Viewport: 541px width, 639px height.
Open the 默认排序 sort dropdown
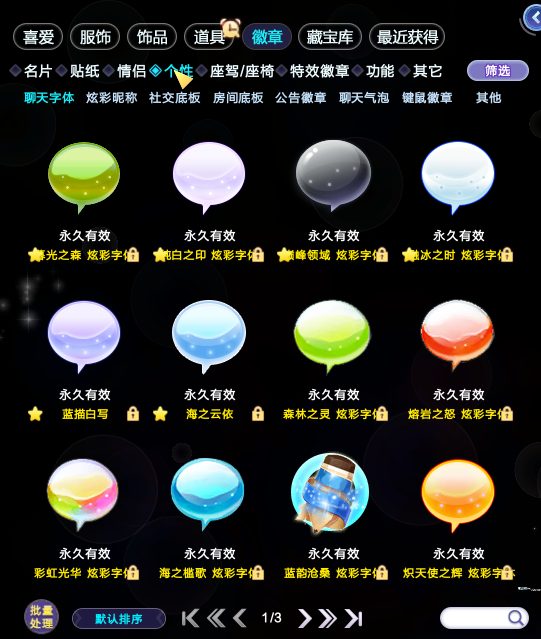coord(119,619)
